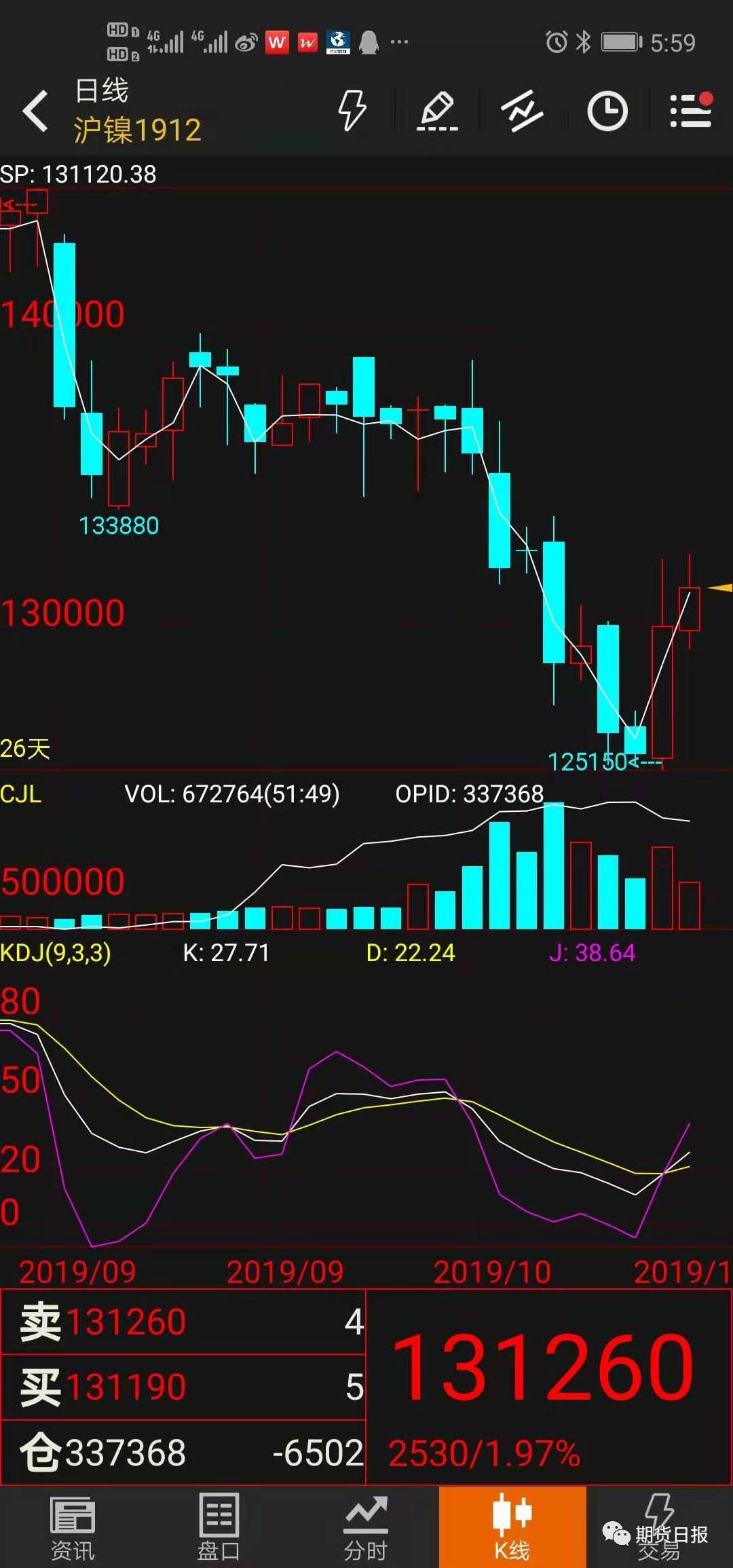Tap the 买 131190 buy quote row

(x=183, y=1387)
